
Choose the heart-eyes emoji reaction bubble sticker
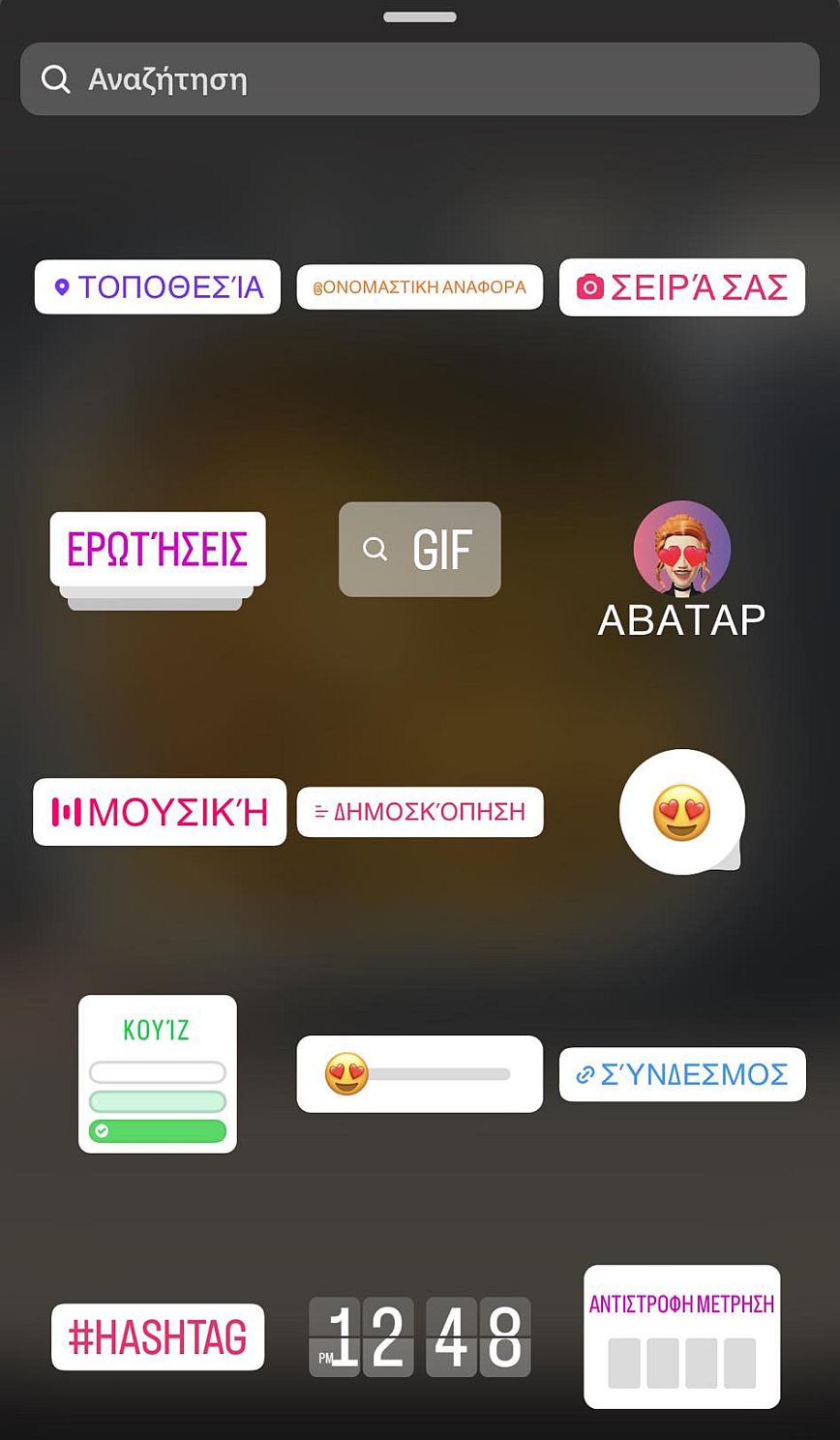[x=681, y=812]
